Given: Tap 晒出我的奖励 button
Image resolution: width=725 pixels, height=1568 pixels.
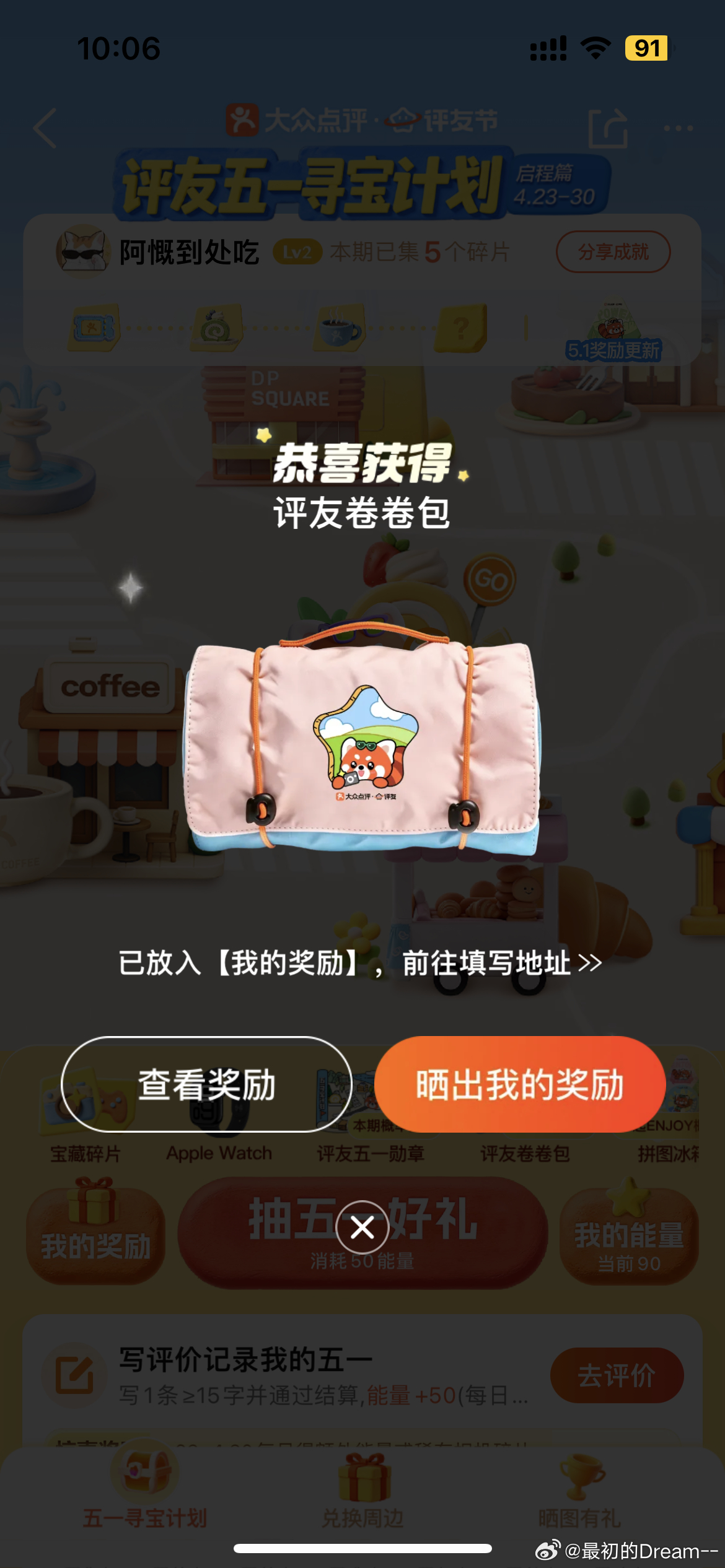Looking at the screenshot, I should (x=520, y=1084).
